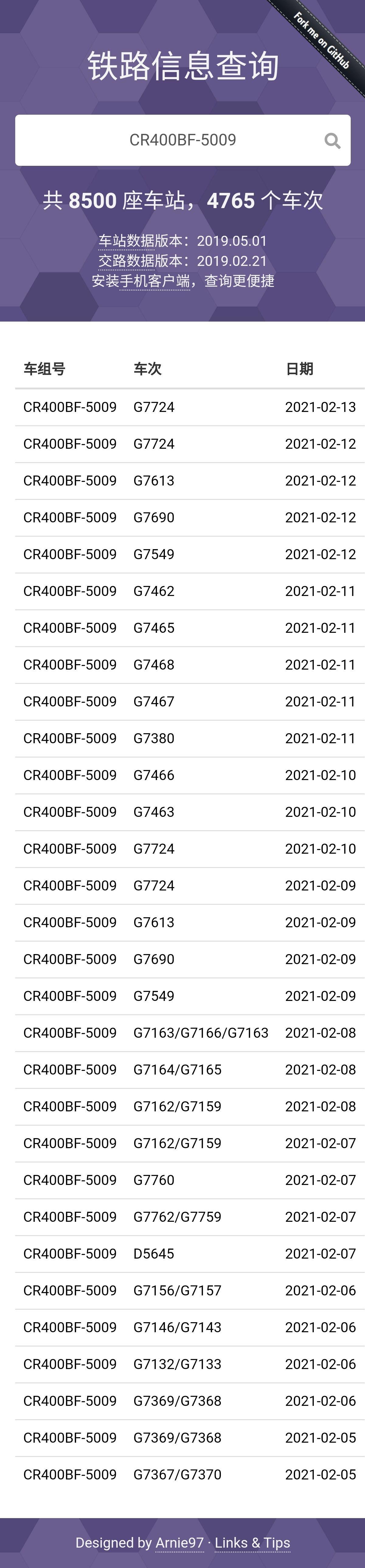
Task: Tap the search field containing CR400BF-5009
Action: [x=182, y=140]
